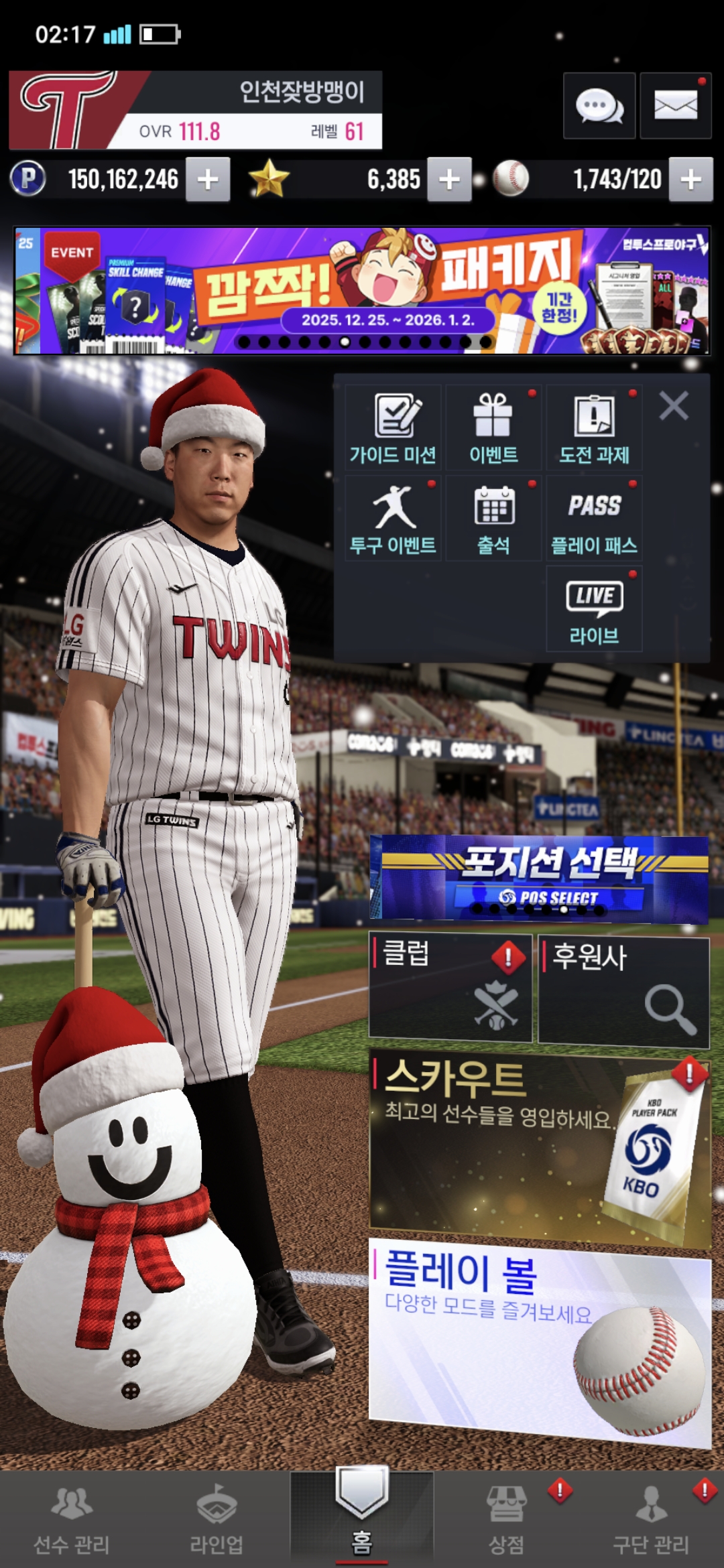This screenshot has height=1568, width=724.
Task: Add stars with the plus next to 6,385
Action: [x=449, y=180]
